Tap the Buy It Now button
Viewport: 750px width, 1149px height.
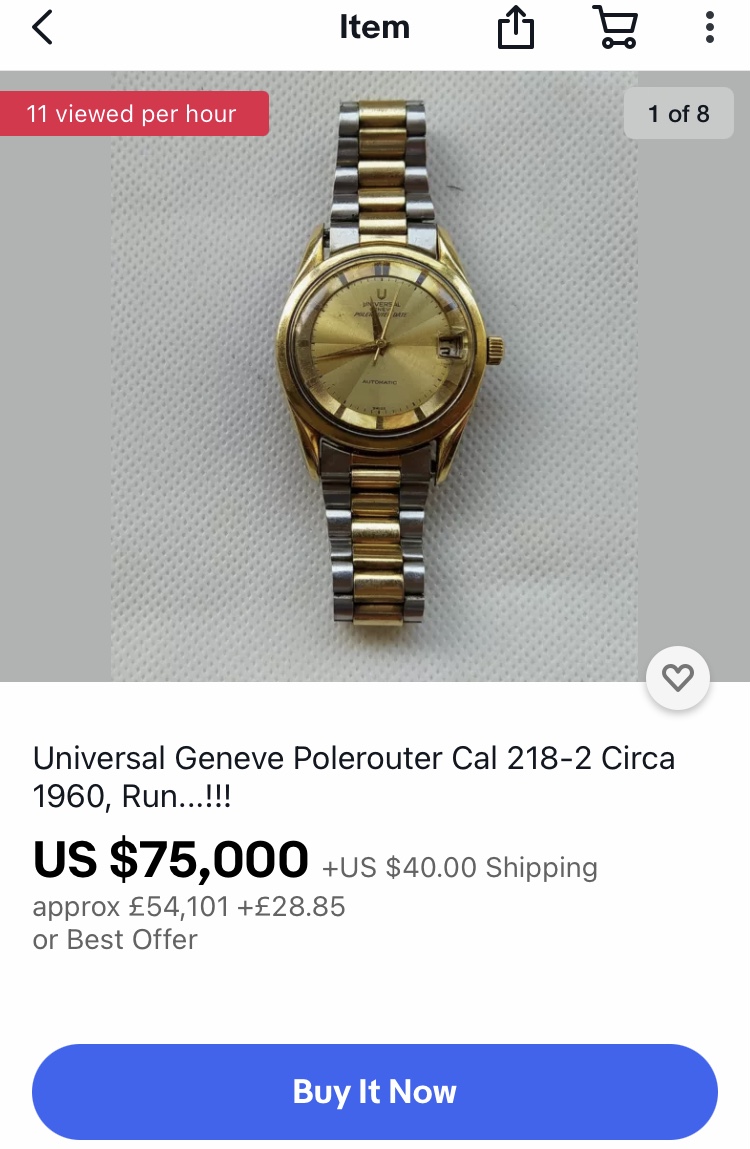click(x=375, y=1092)
